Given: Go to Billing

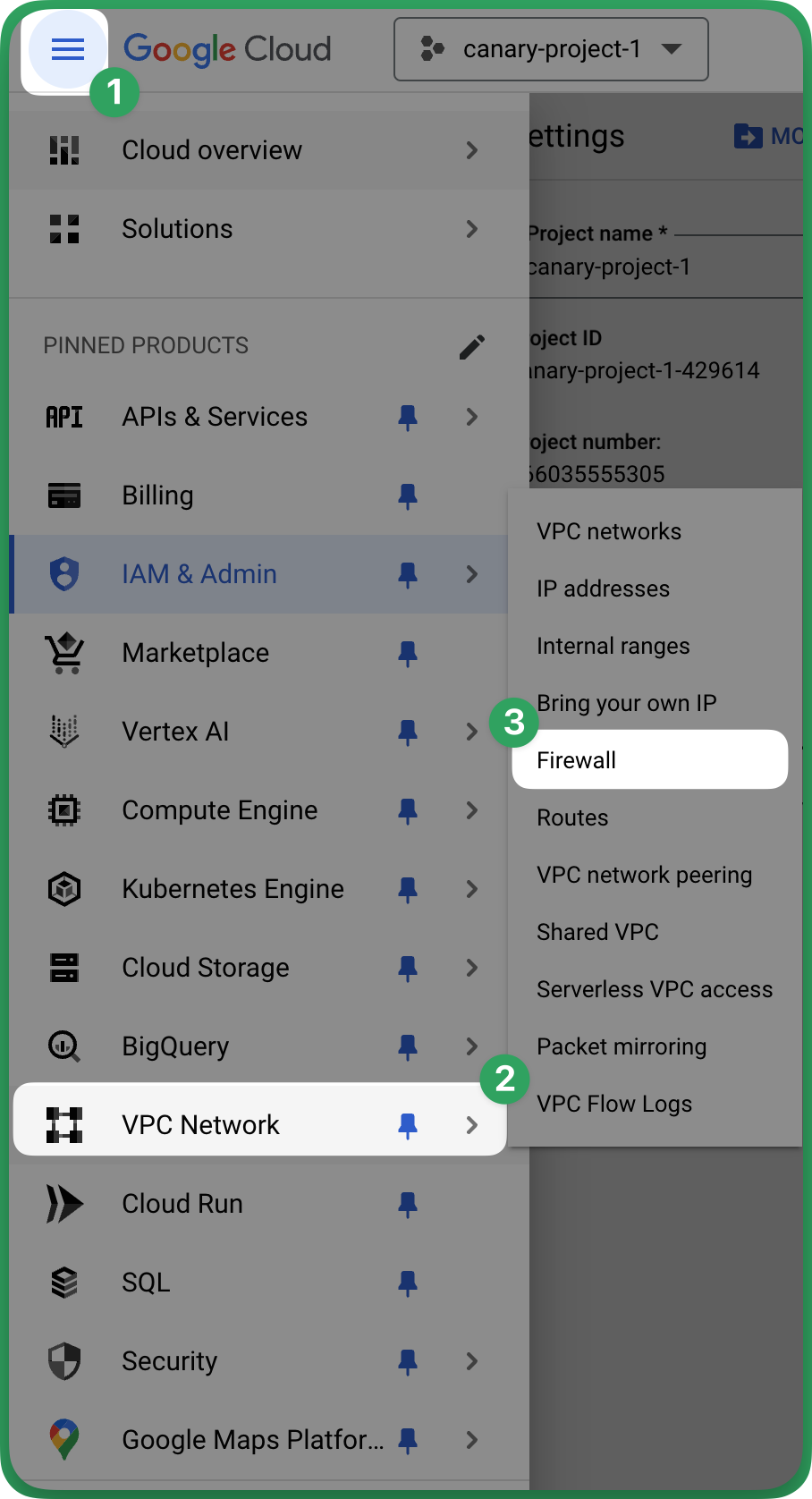Looking at the screenshot, I should tap(158, 495).
